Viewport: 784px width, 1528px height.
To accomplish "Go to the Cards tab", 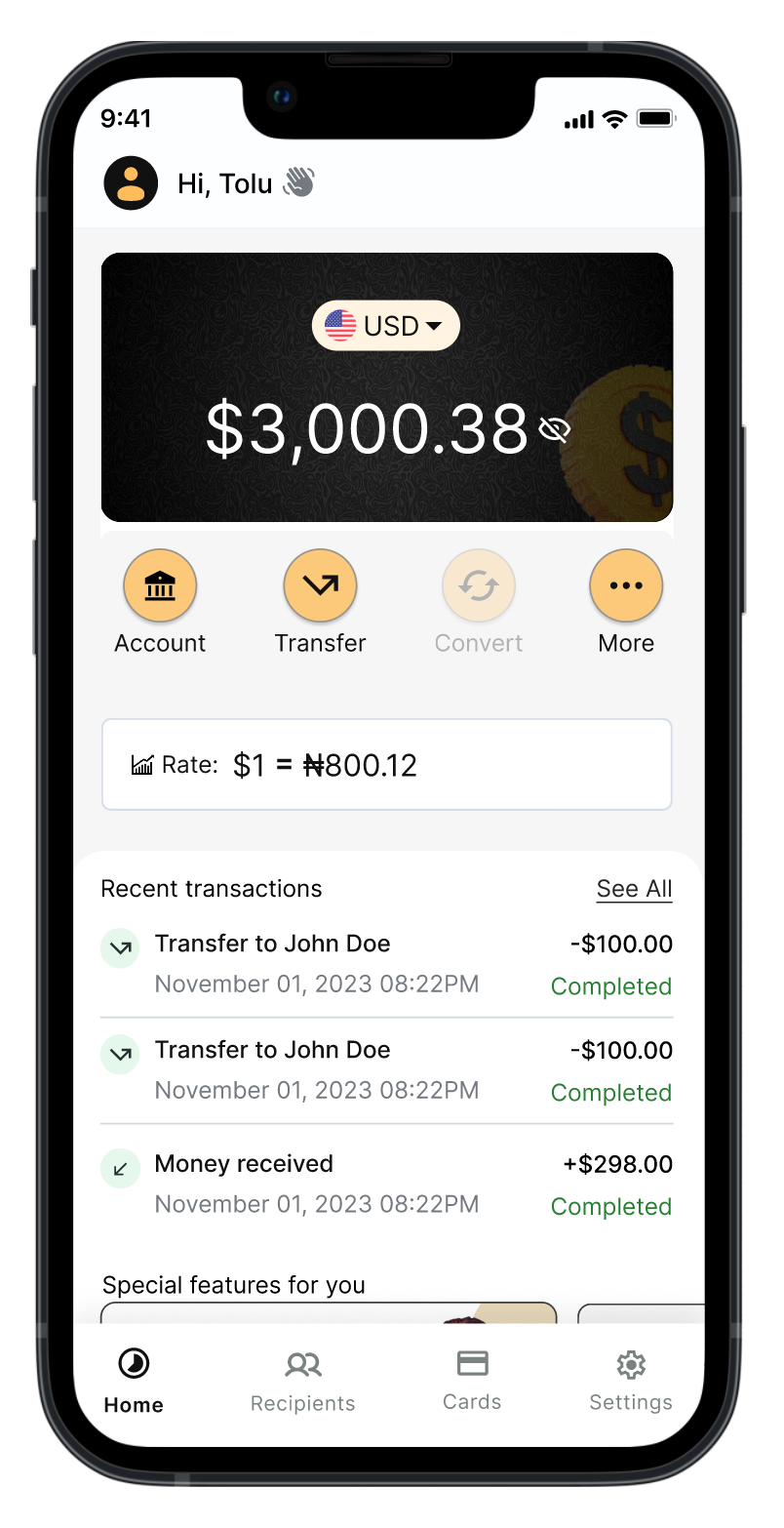I will pyautogui.click(x=472, y=1380).
